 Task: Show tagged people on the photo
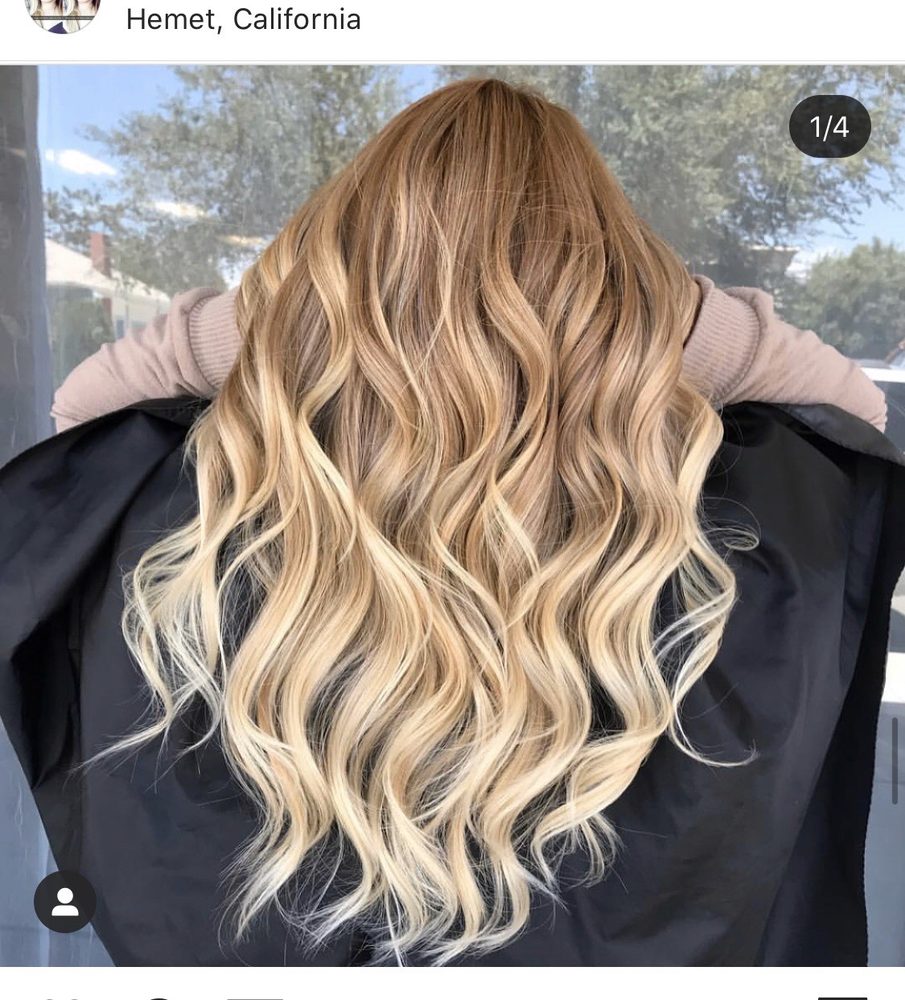pyautogui.click(x=65, y=902)
